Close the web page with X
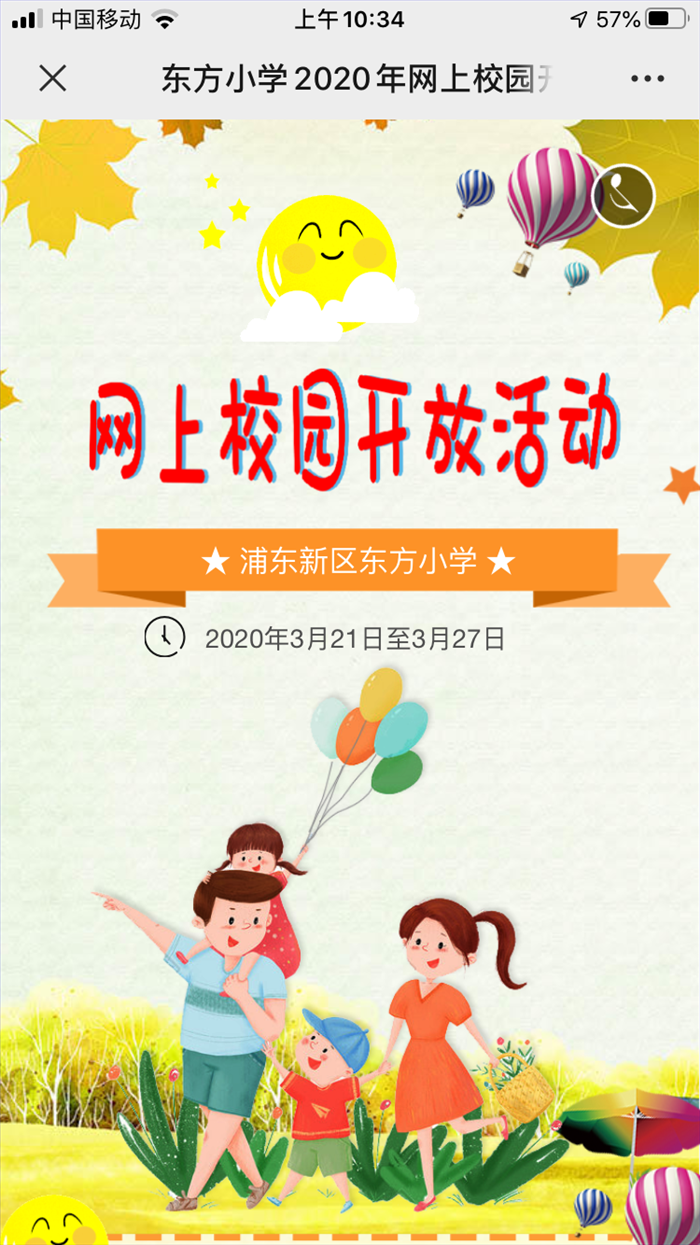The height and width of the screenshot is (1245, 700). click(x=52, y=79)
